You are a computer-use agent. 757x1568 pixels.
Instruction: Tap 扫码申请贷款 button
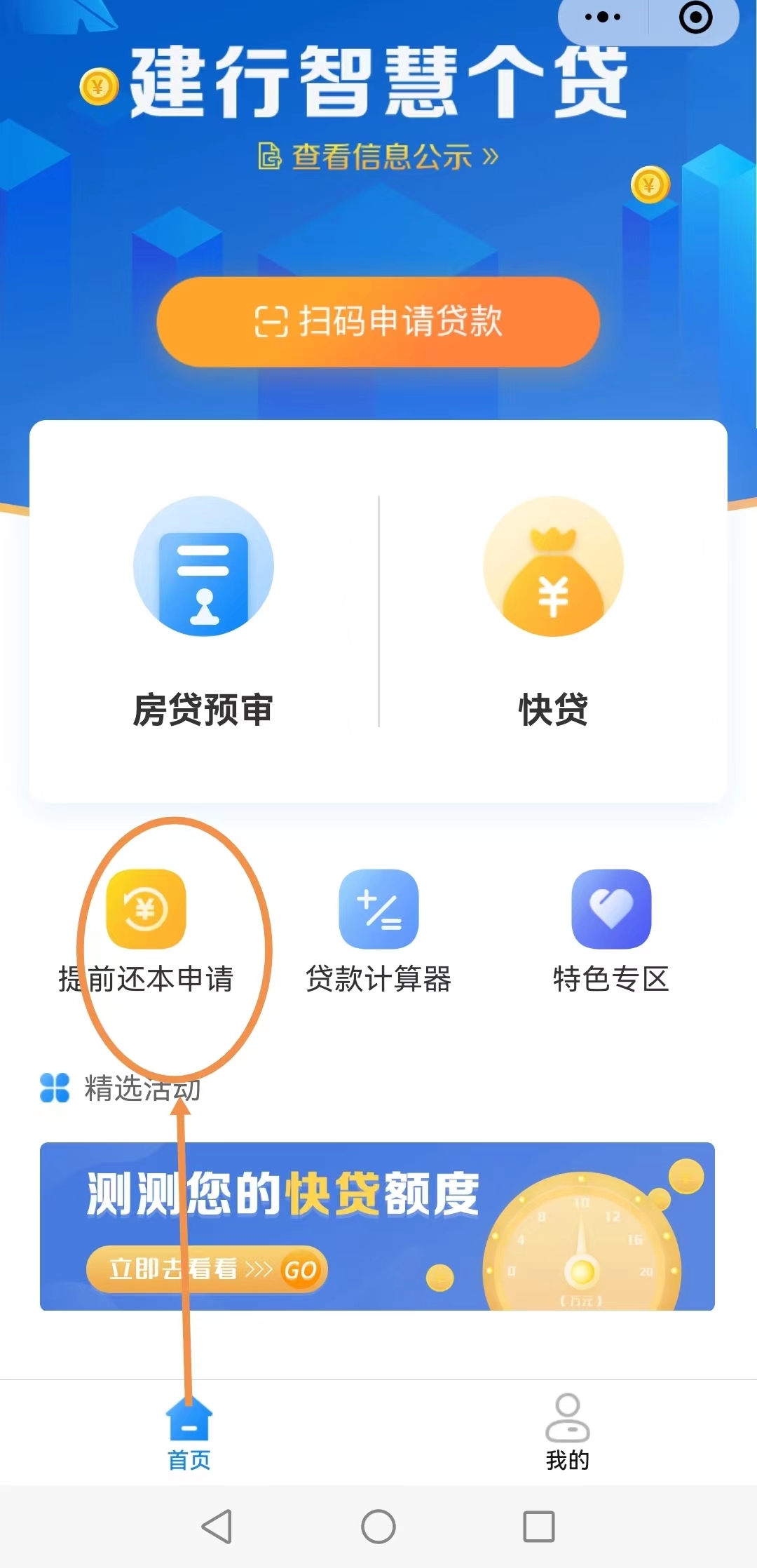coord(378,322)
